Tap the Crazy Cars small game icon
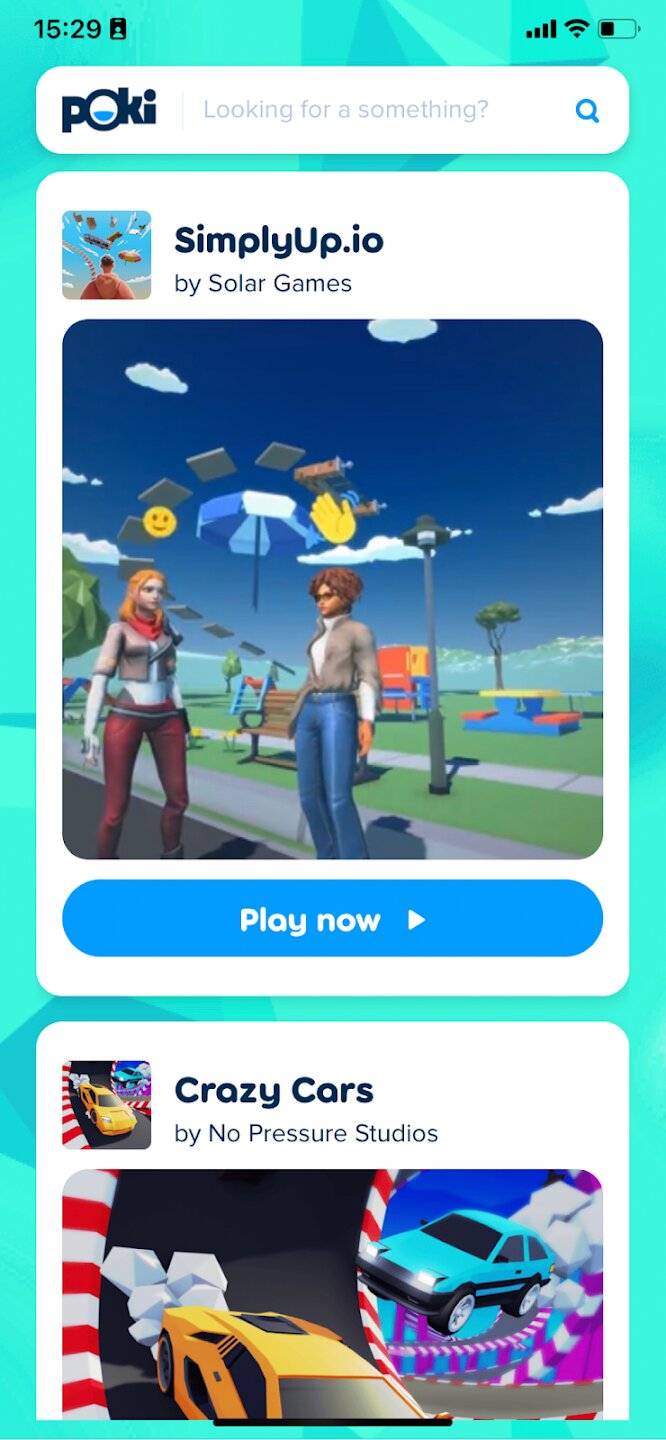The width and height of the screenshot is (666, 1440). 106,1105
